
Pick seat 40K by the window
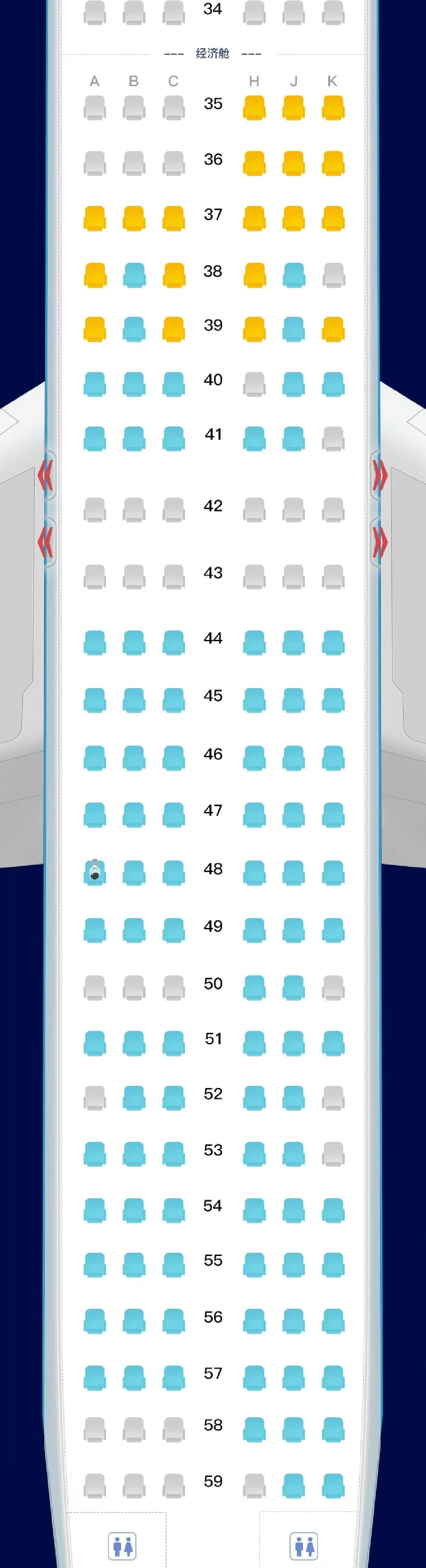[x=333, y=384]
